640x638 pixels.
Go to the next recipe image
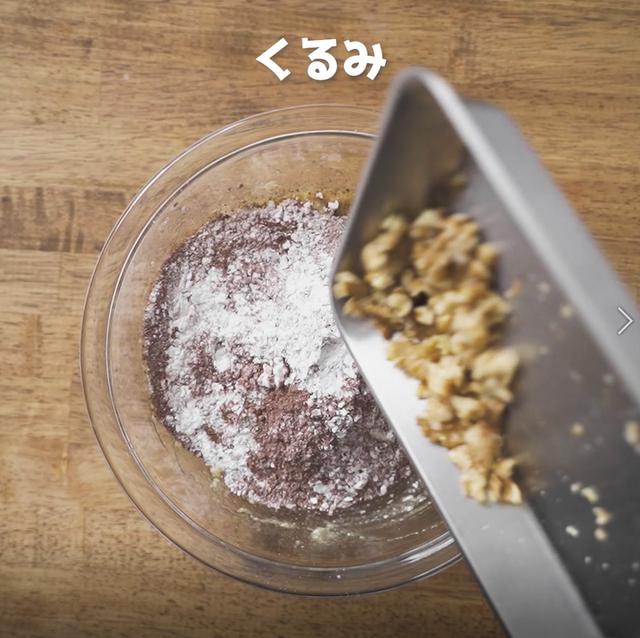624,321
